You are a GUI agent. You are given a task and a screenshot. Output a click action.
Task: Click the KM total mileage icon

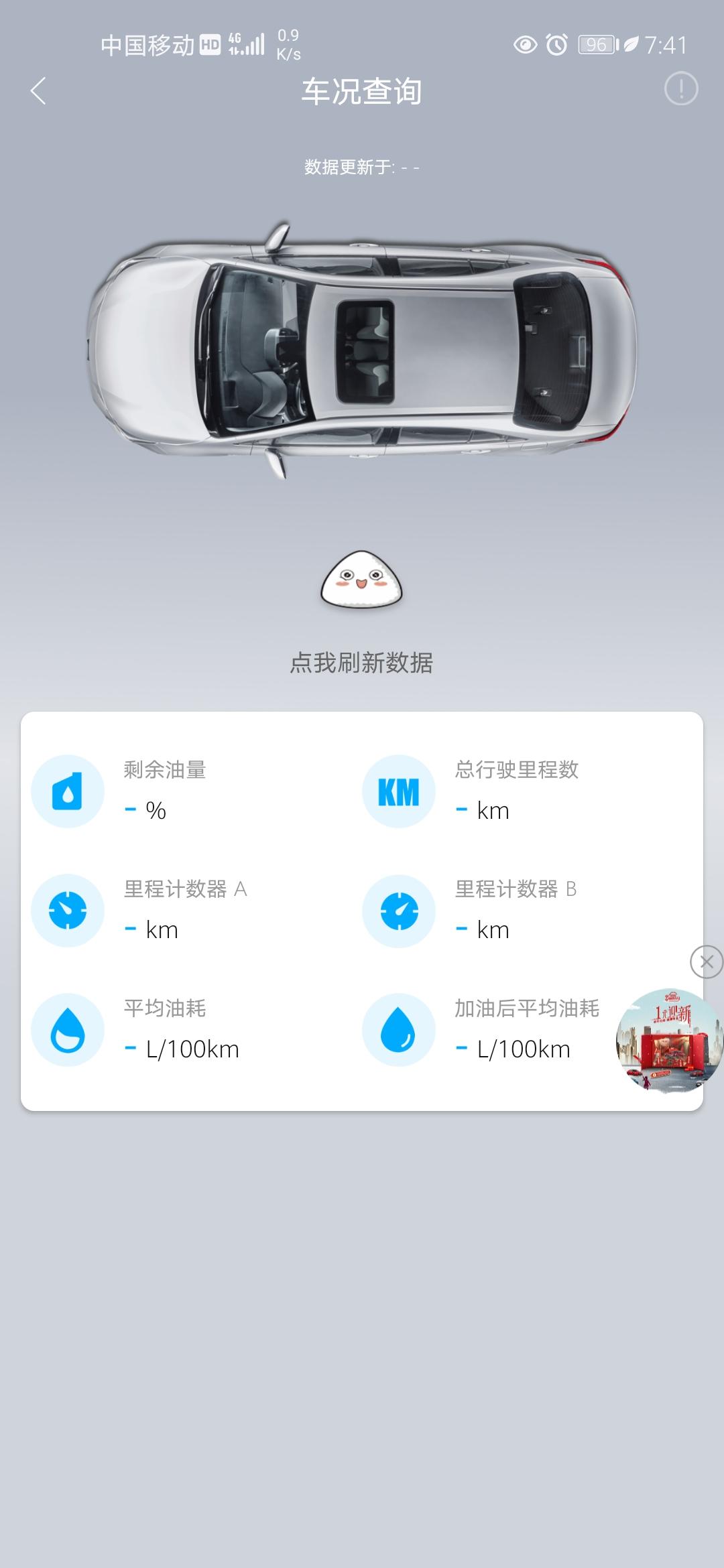click(x=398, y=791)
